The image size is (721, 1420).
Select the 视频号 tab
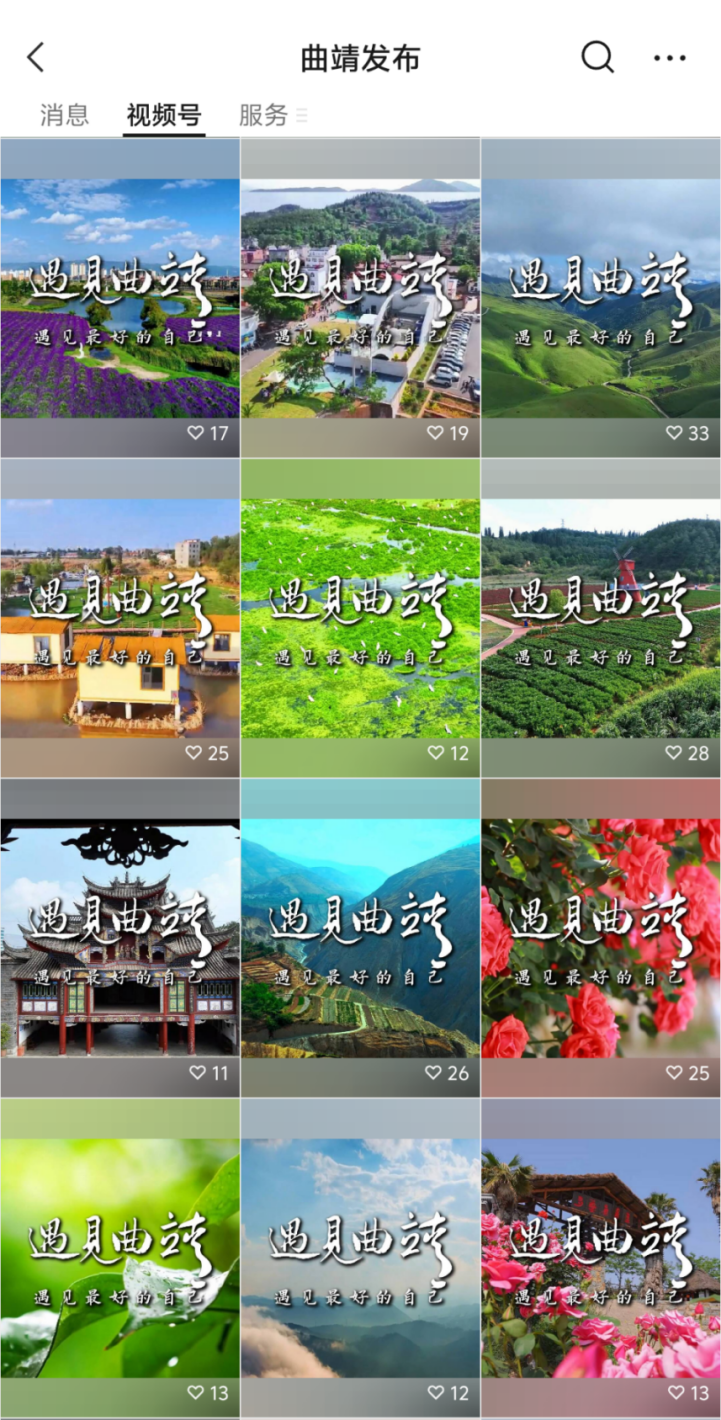pos(164,115)
